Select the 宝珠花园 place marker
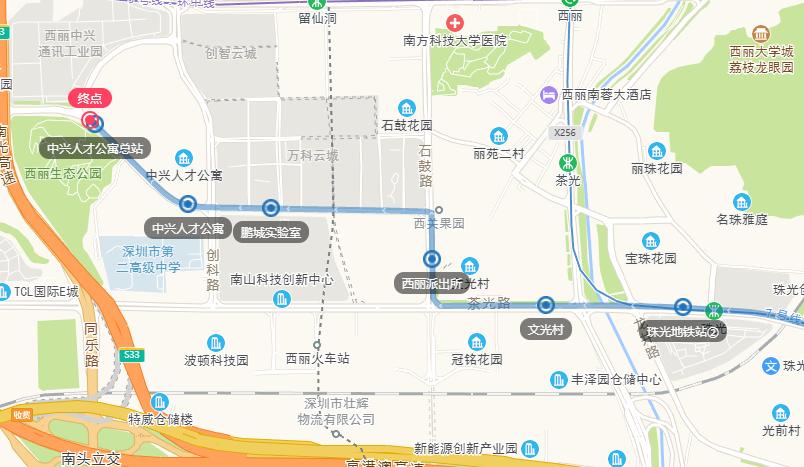The width and height of the screenshot is (804, 467). coord(651,240)
